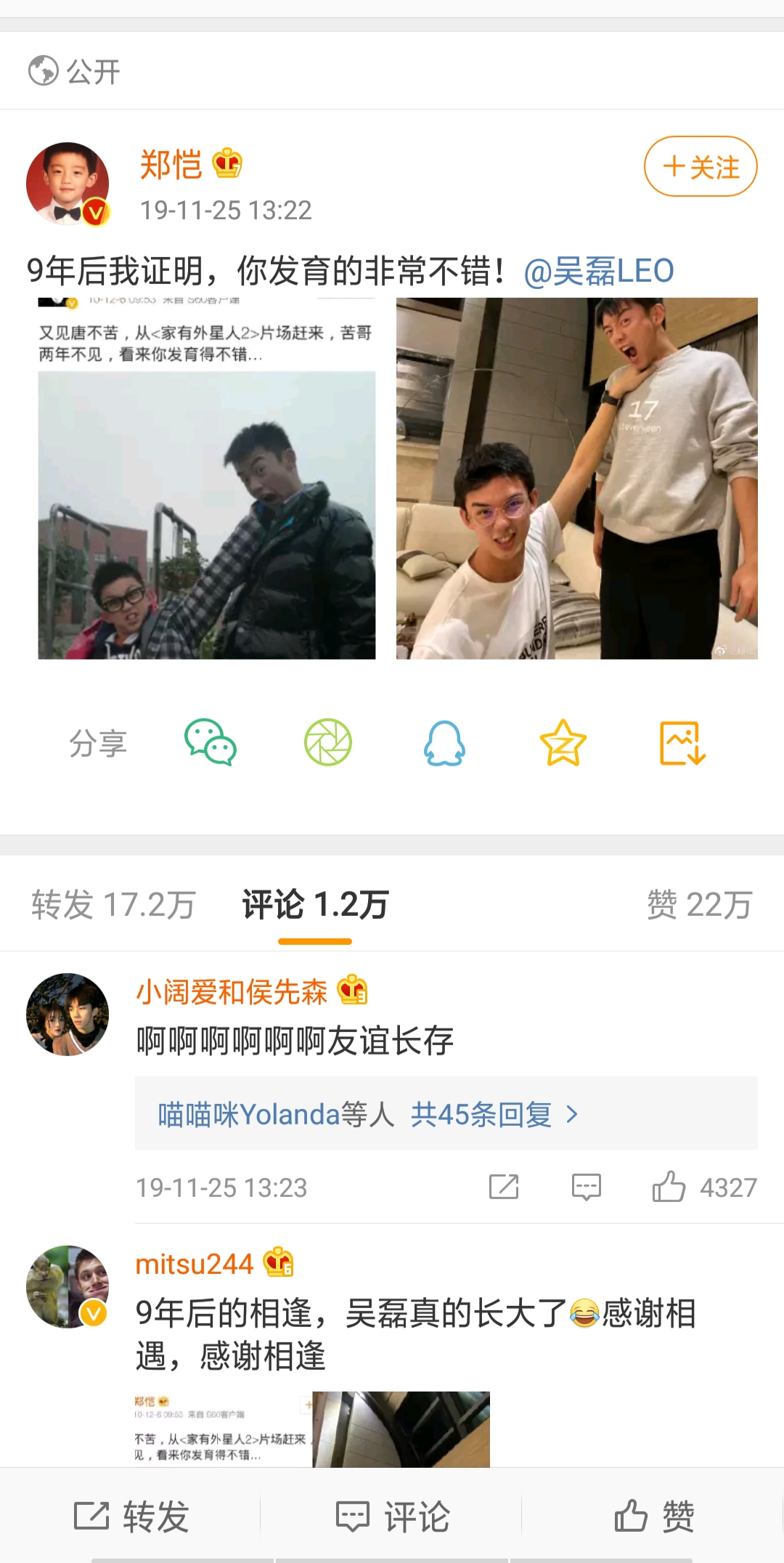Open the @吴磊LEO mention link
Screen dimensions: 784x1563
pyautogui.click(x=598, y=271)
